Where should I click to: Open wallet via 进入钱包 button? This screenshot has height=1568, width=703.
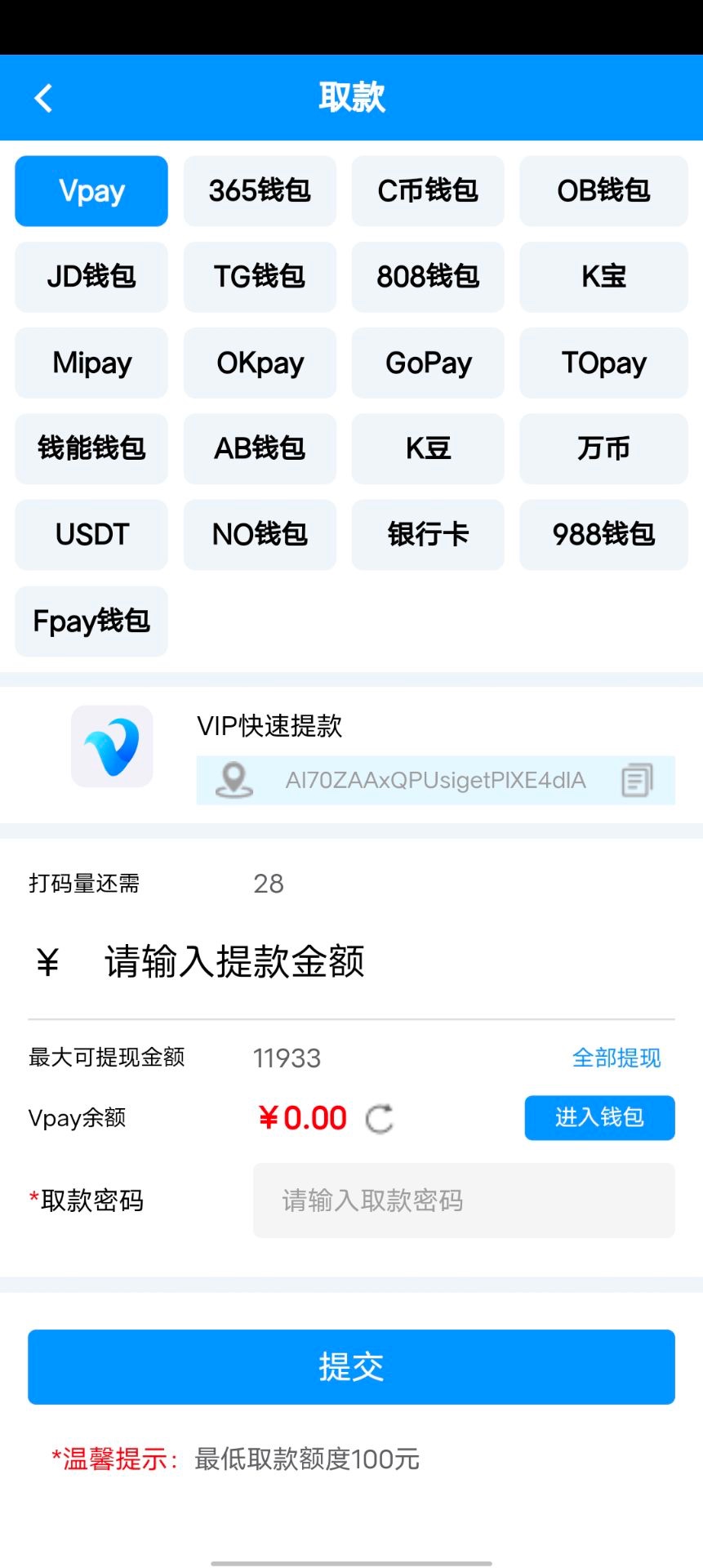pyautogui.click(x=599, y=1118)
